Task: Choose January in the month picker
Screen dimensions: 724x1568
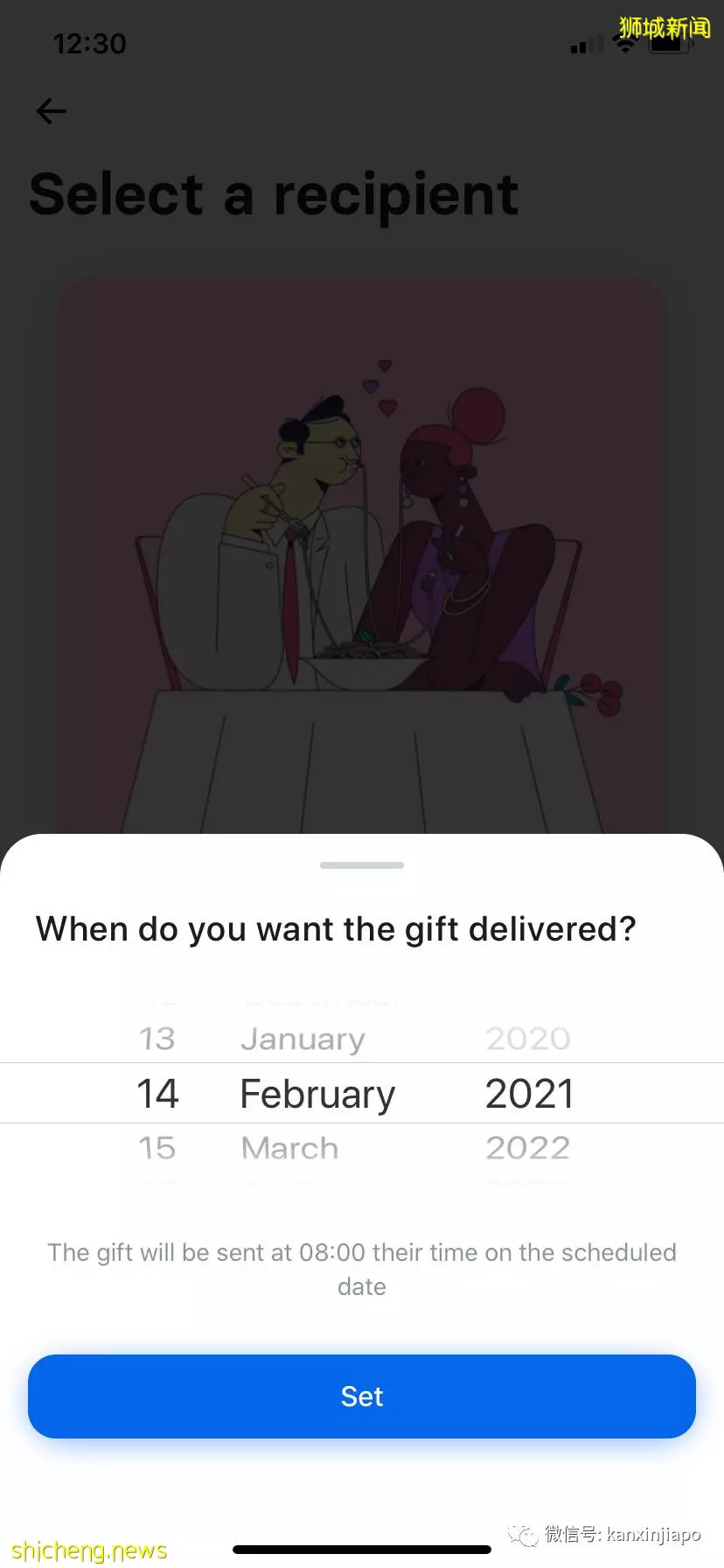Action: pos(303,1039)
